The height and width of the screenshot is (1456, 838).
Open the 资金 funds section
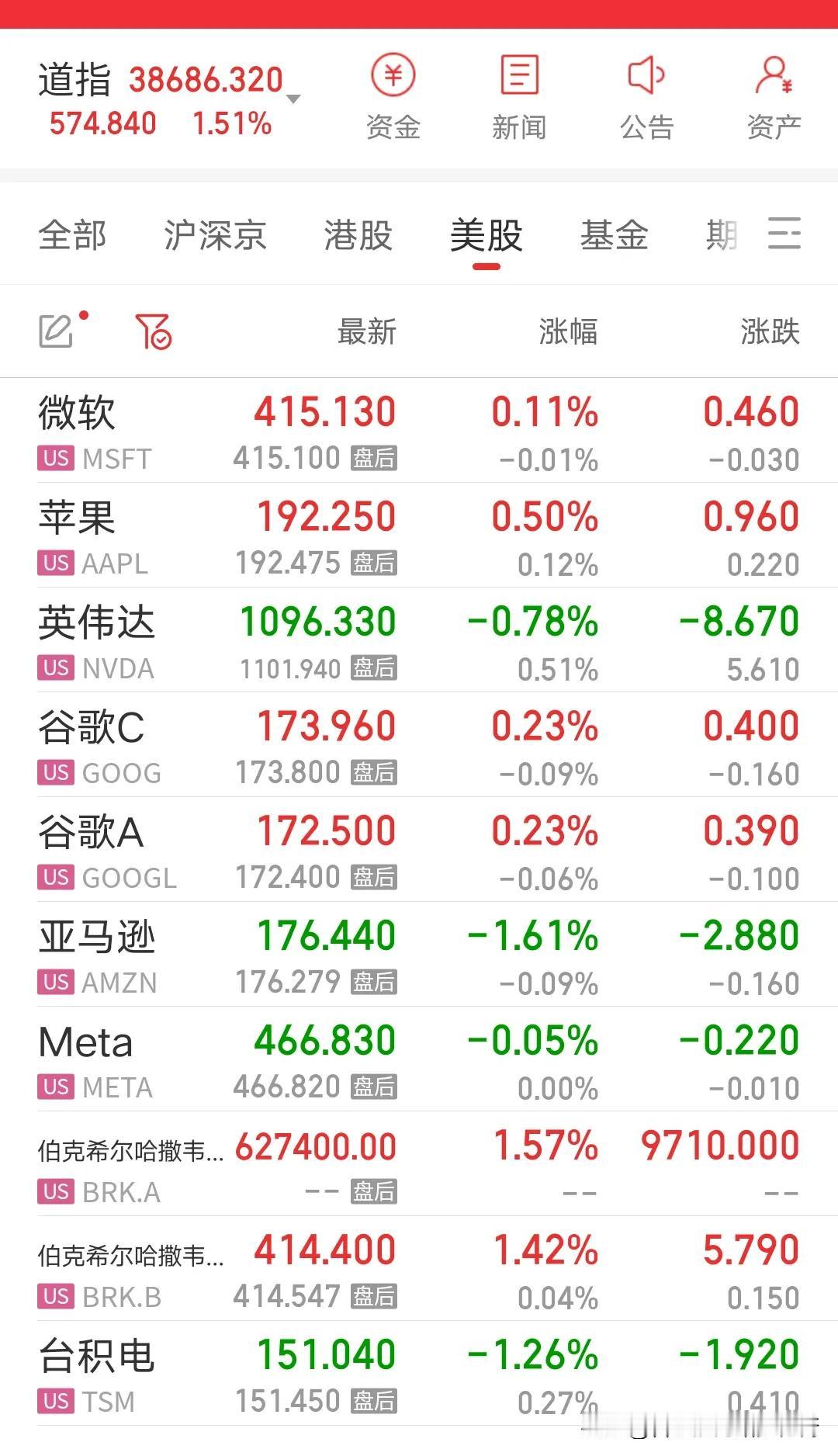[393, 97]
